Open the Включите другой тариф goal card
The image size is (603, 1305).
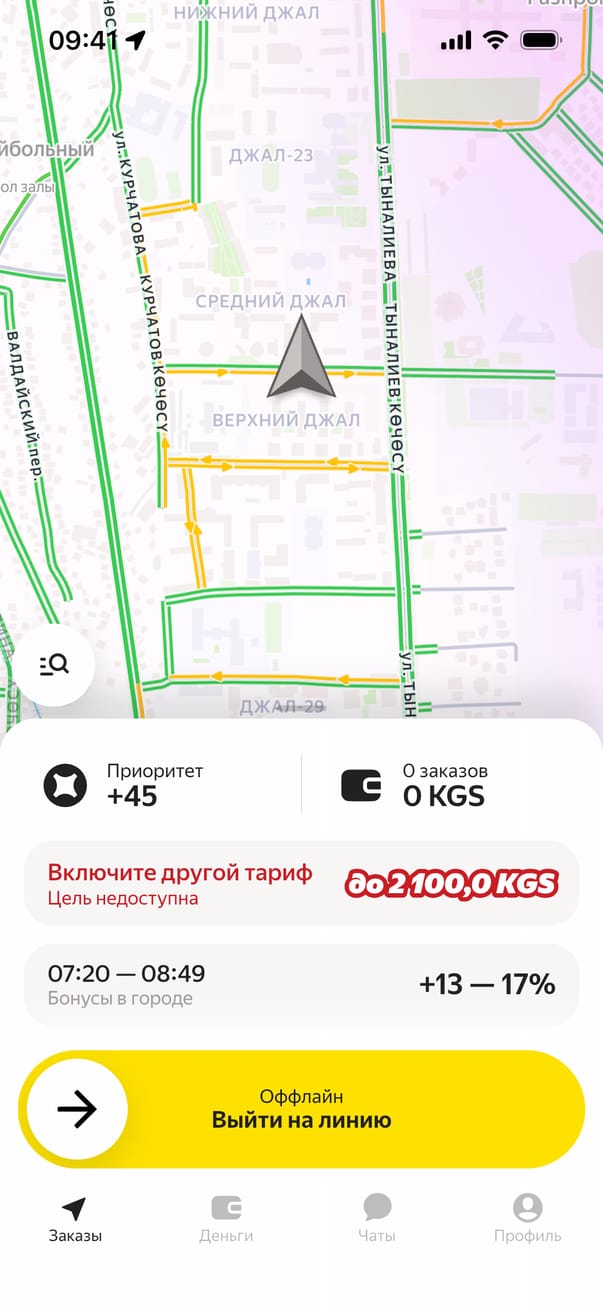(x=301, y=883)
